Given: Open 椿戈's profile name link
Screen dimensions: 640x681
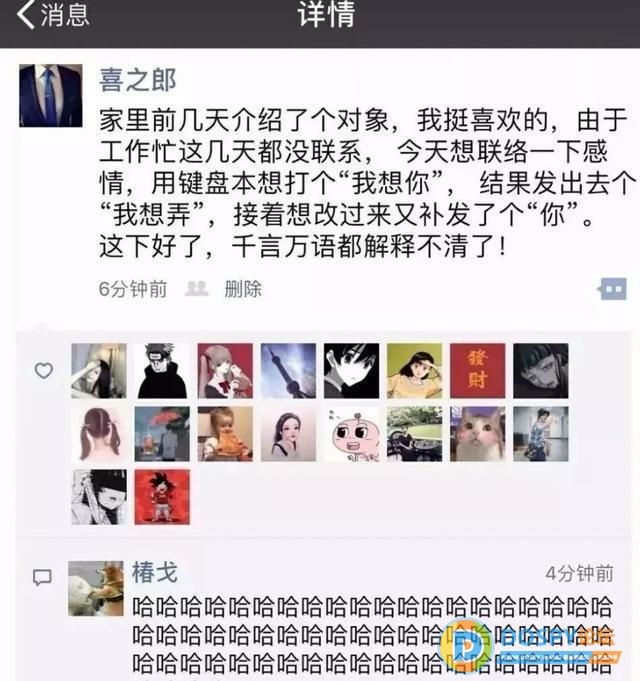Looking at the screenshot, I should coord(155,573).
